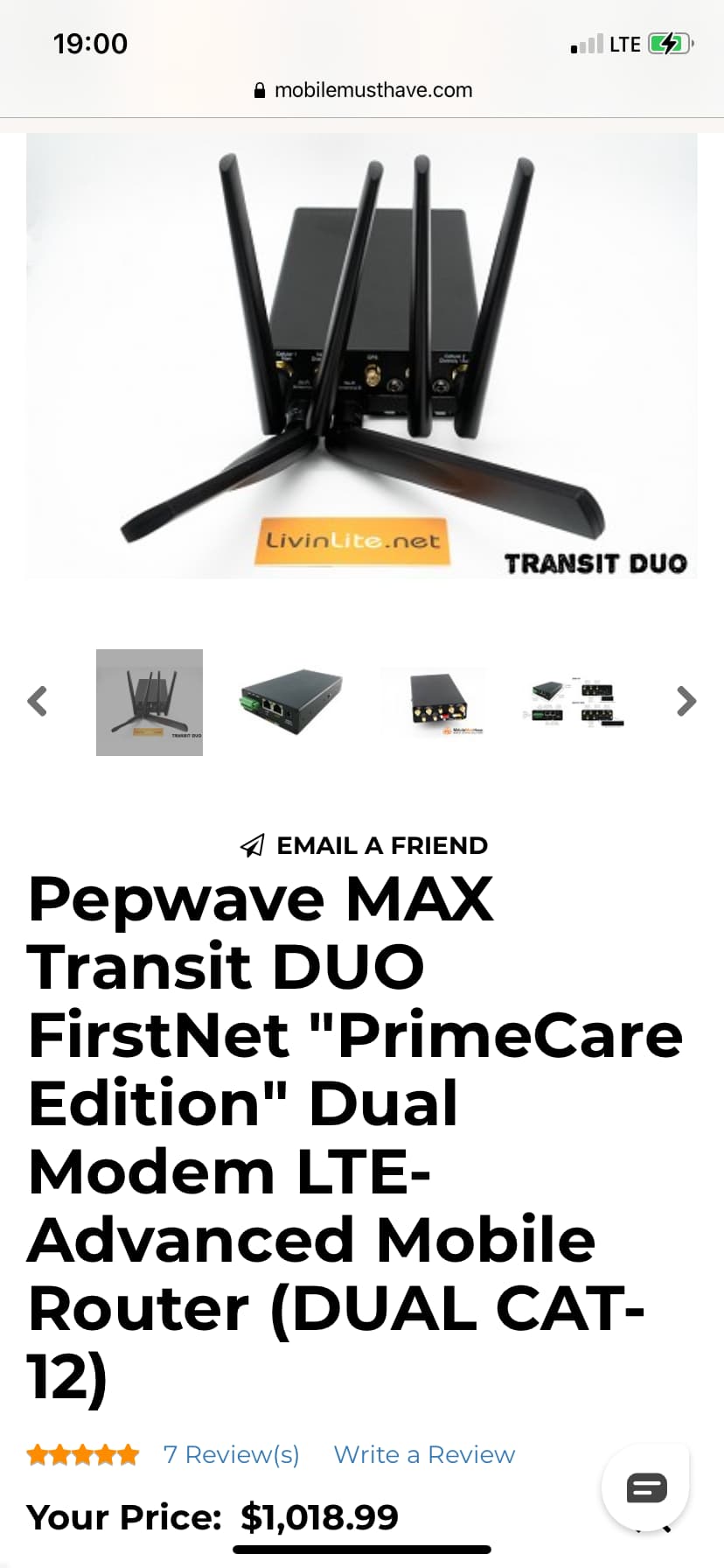Show previous product thumbnails with left arrow
The width and height of the screenshot is (724, 1568).
tap(37, 702)
